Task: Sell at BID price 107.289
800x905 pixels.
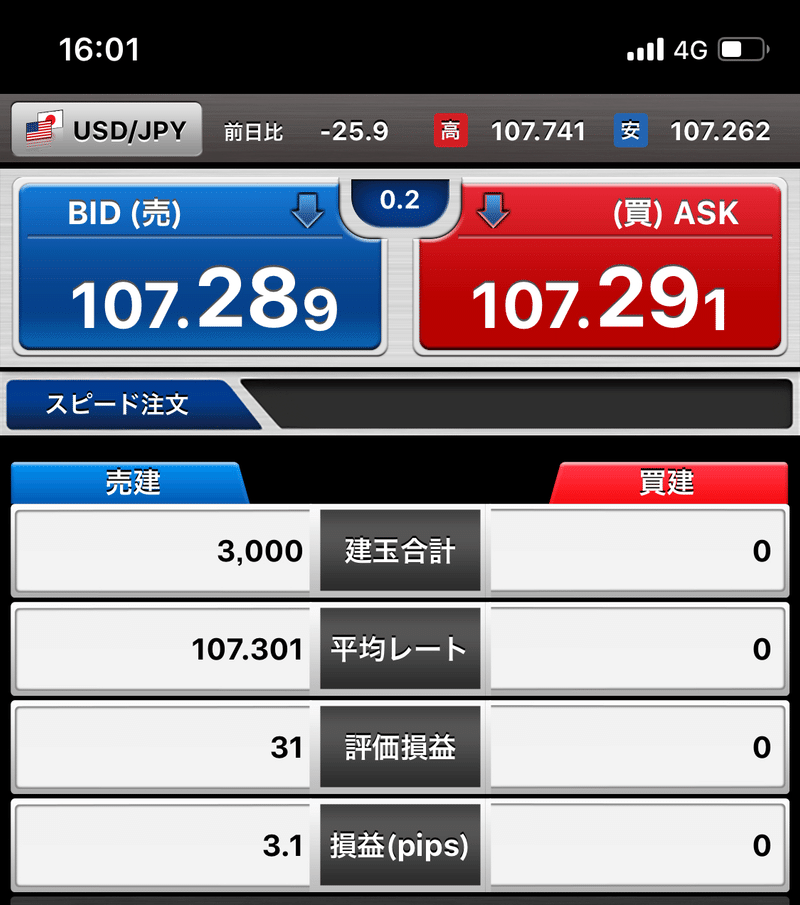Action: (200, 268)
